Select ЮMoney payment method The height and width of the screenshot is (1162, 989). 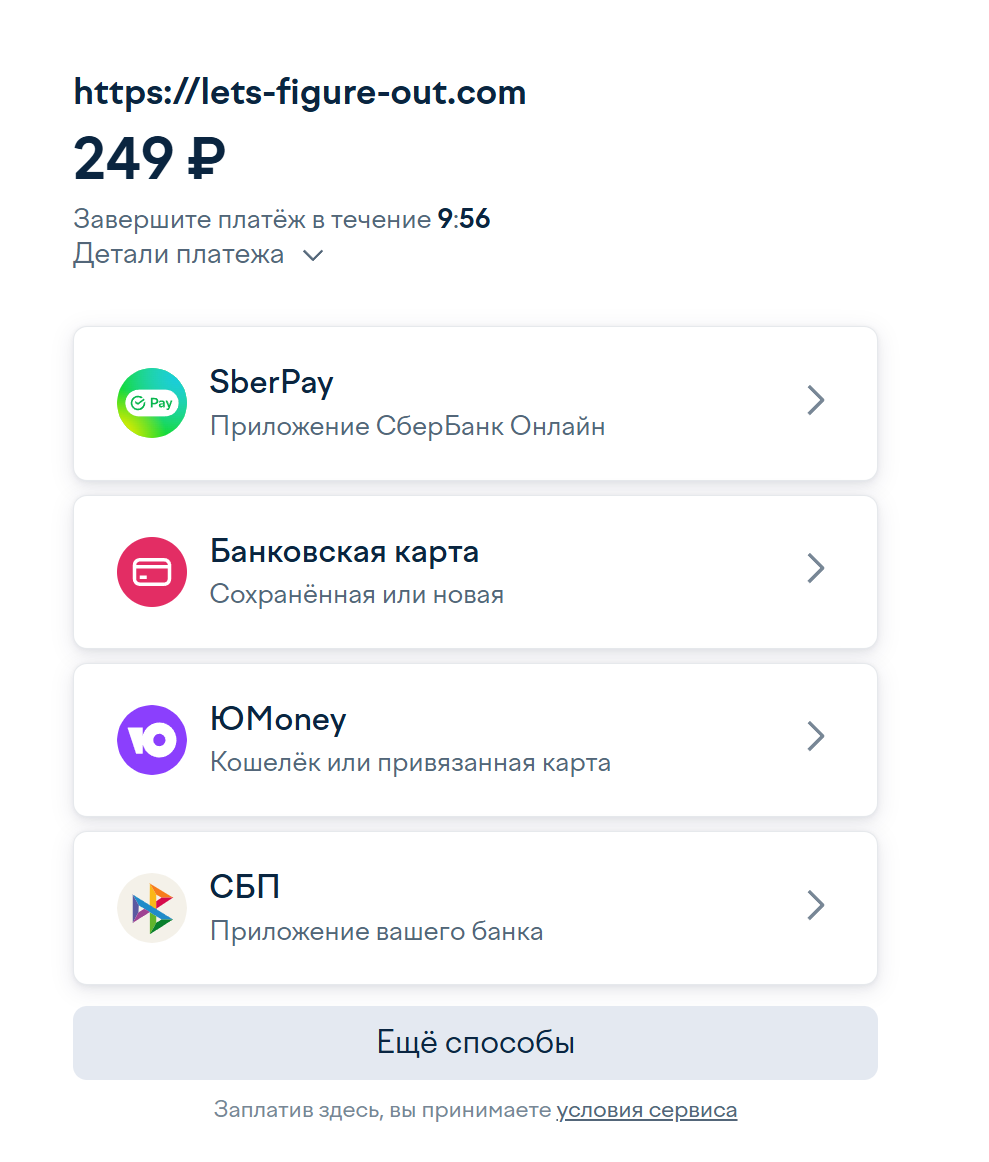click(474, 739)
